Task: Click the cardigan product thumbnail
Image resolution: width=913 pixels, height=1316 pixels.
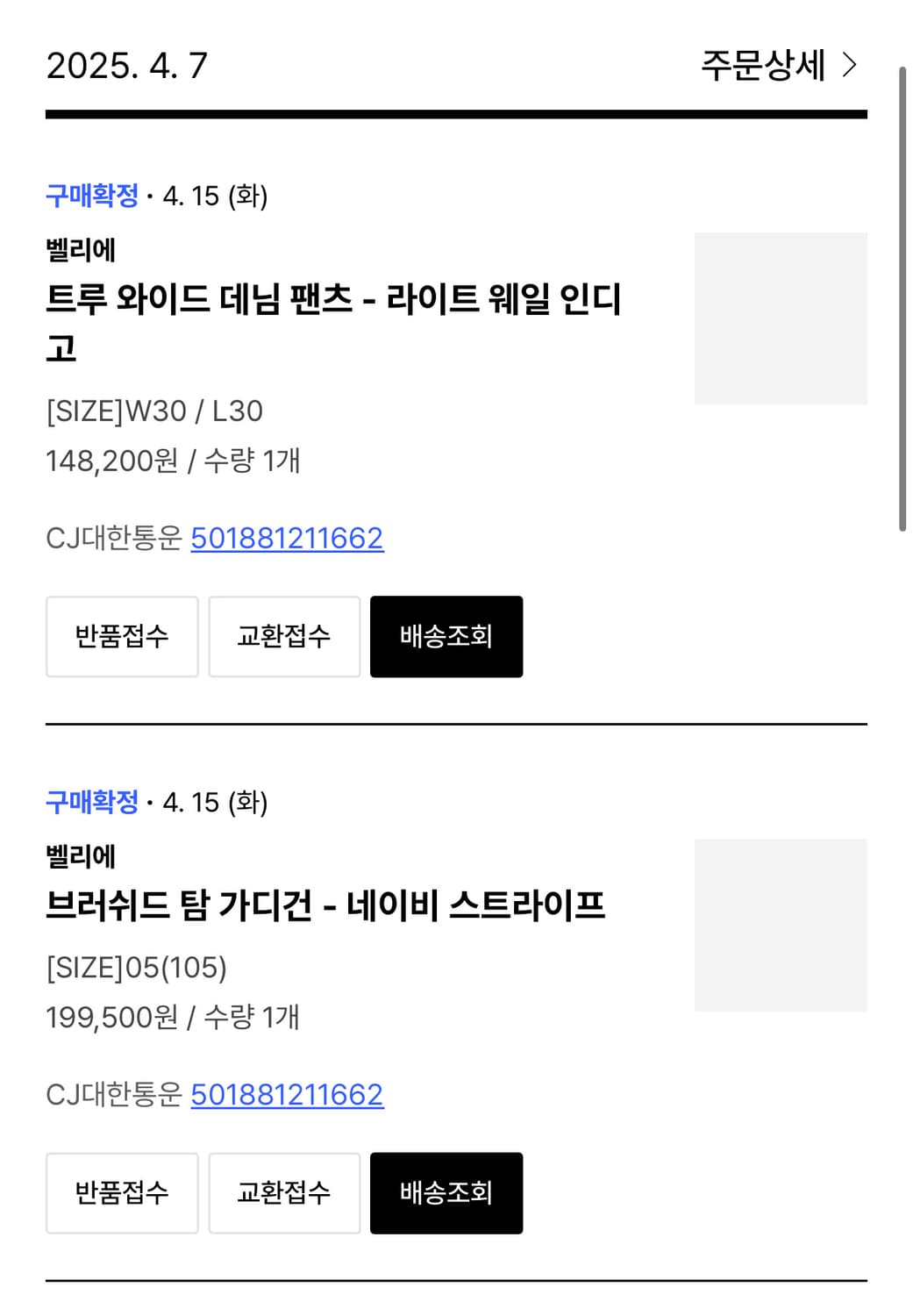Action: tap(781, 924)
